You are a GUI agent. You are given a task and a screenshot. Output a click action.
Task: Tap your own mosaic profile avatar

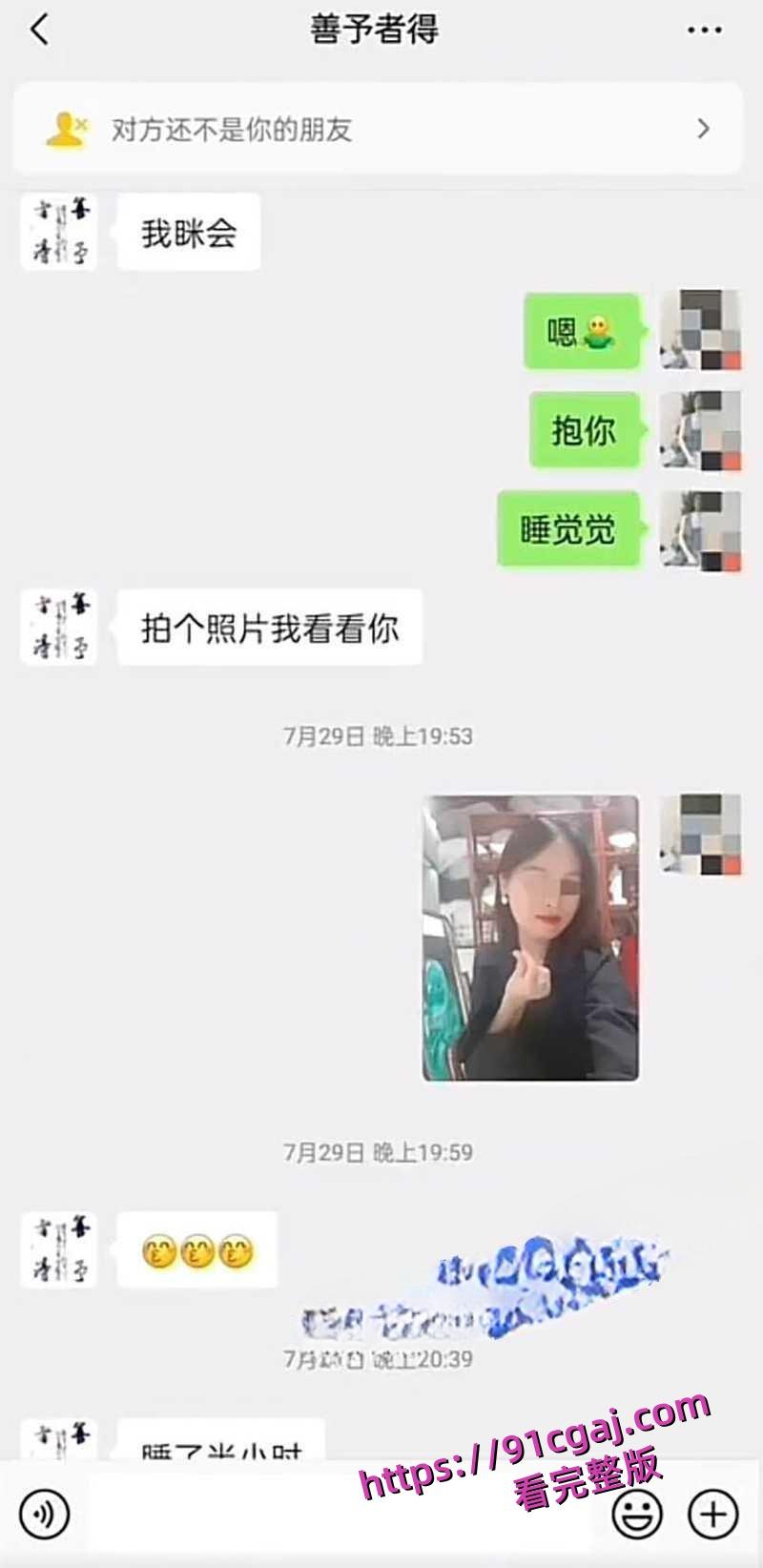coord(700,333)
